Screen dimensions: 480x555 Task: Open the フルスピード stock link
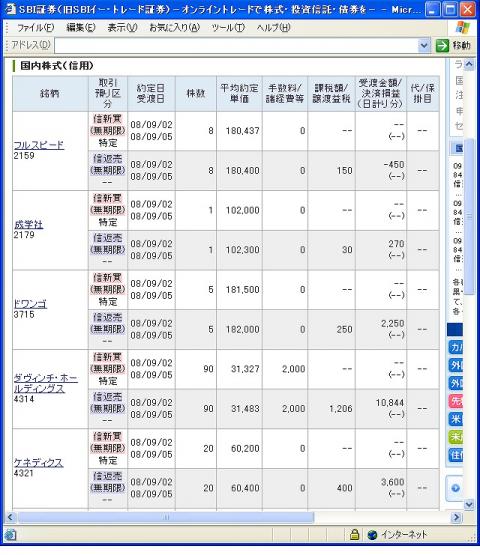(x=39, y=145)
